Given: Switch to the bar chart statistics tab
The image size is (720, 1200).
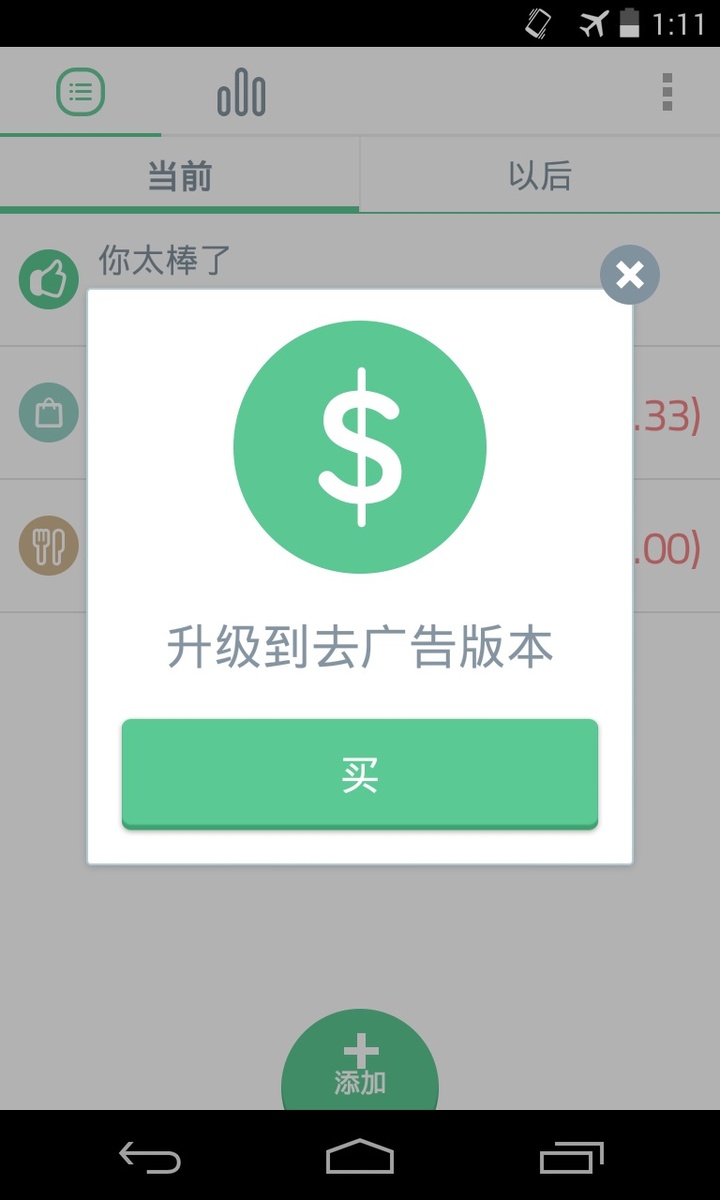Looking at the screenshot, I should pos(241,95).
